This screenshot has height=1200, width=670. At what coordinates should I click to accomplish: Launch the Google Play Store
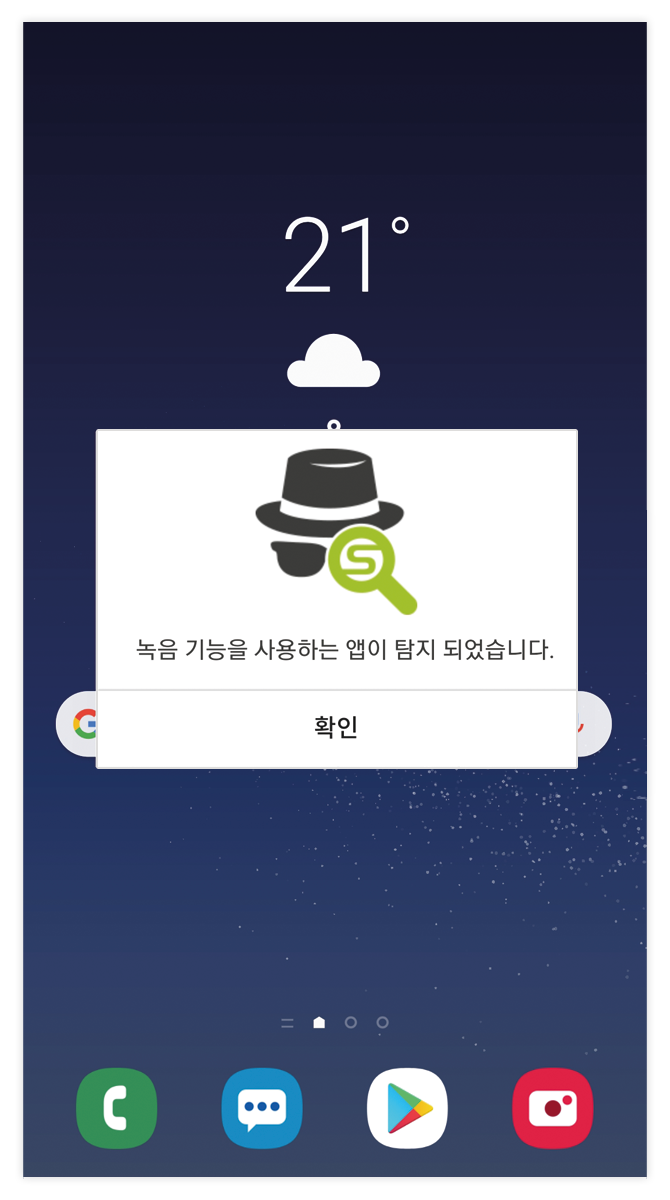tap(407, 1108)
